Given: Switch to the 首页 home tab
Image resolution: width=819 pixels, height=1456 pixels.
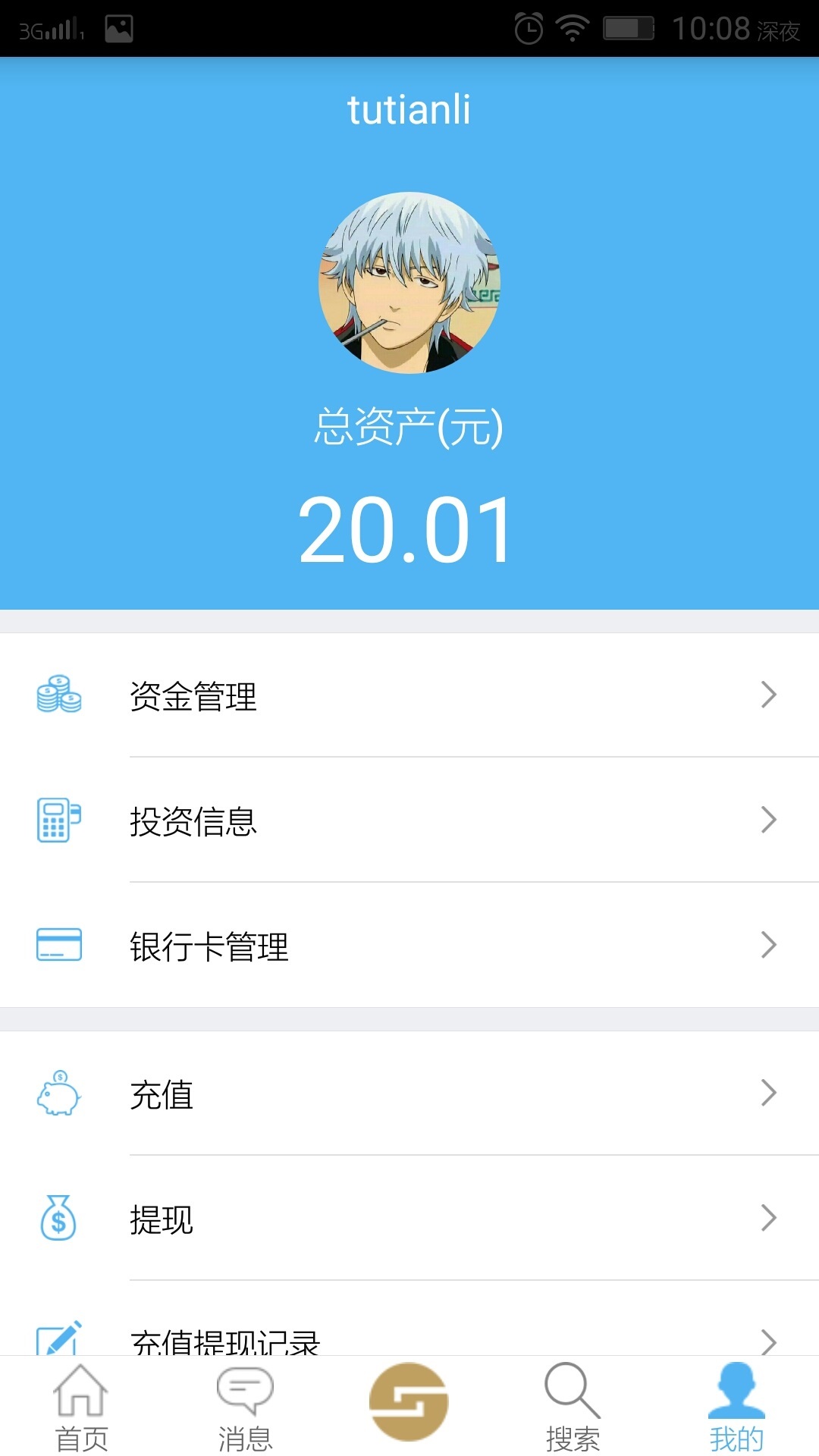Looking at the screenshot, I should [x=81, y=1407].
